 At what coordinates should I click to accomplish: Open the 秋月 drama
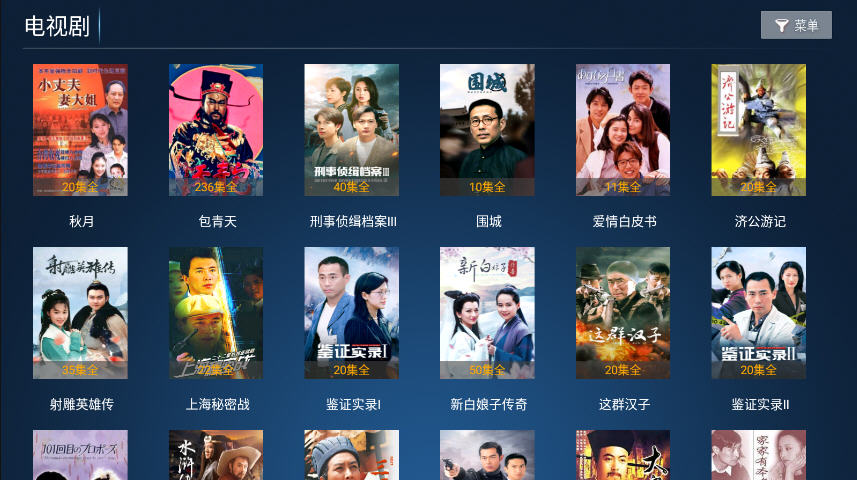point(80,130)
